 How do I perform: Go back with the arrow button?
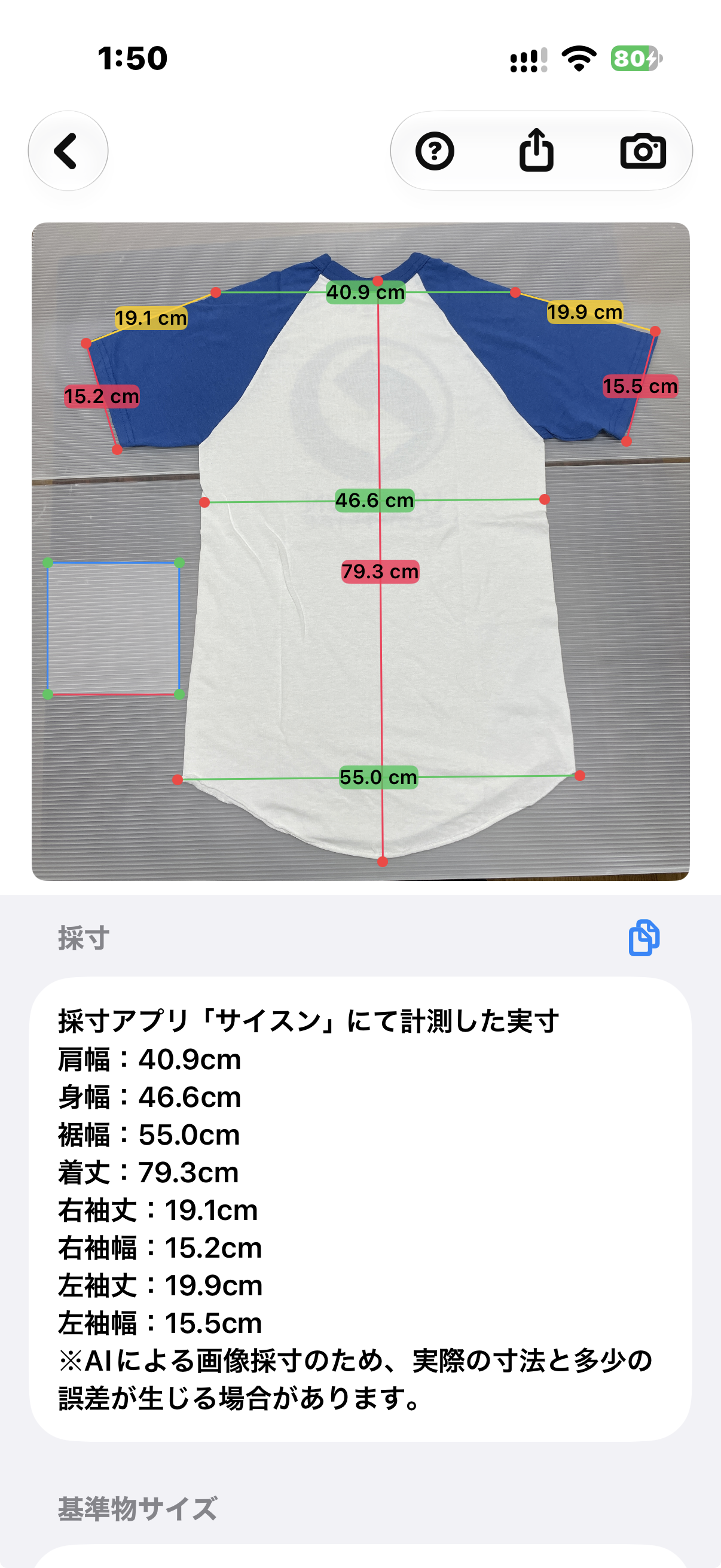(x=68, y=150)
